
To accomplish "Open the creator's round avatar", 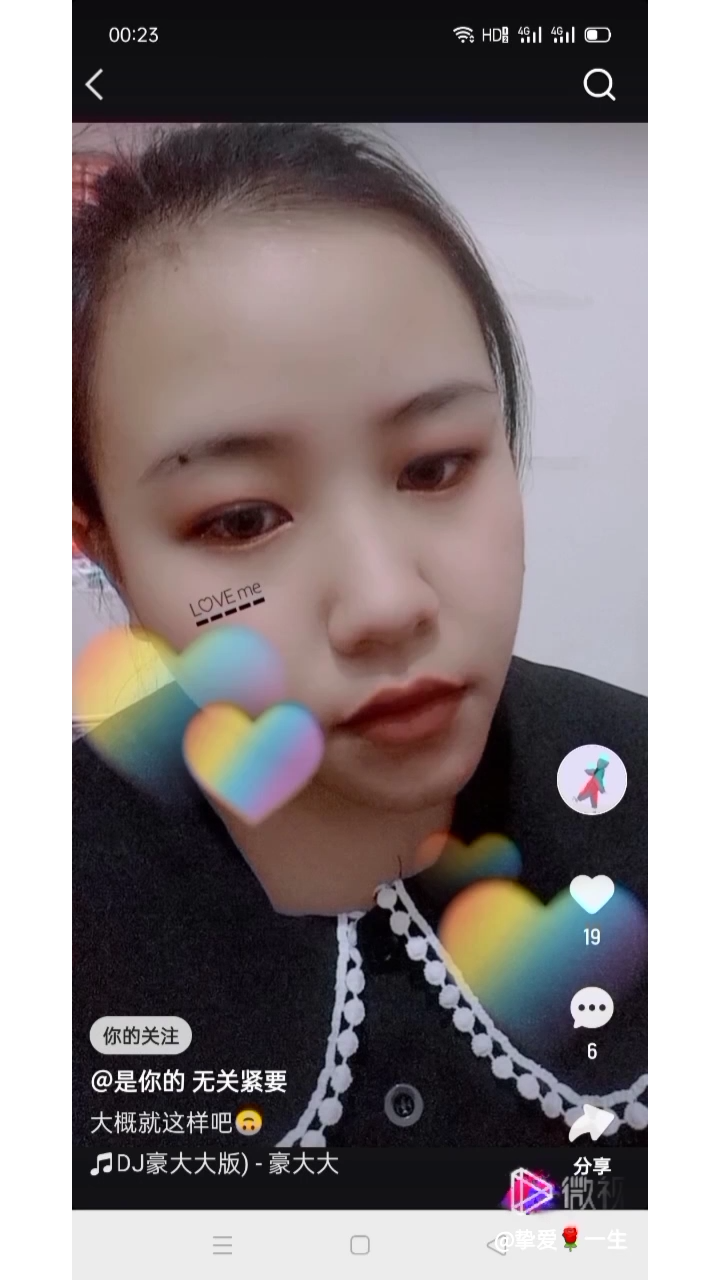I will [592, 779].
